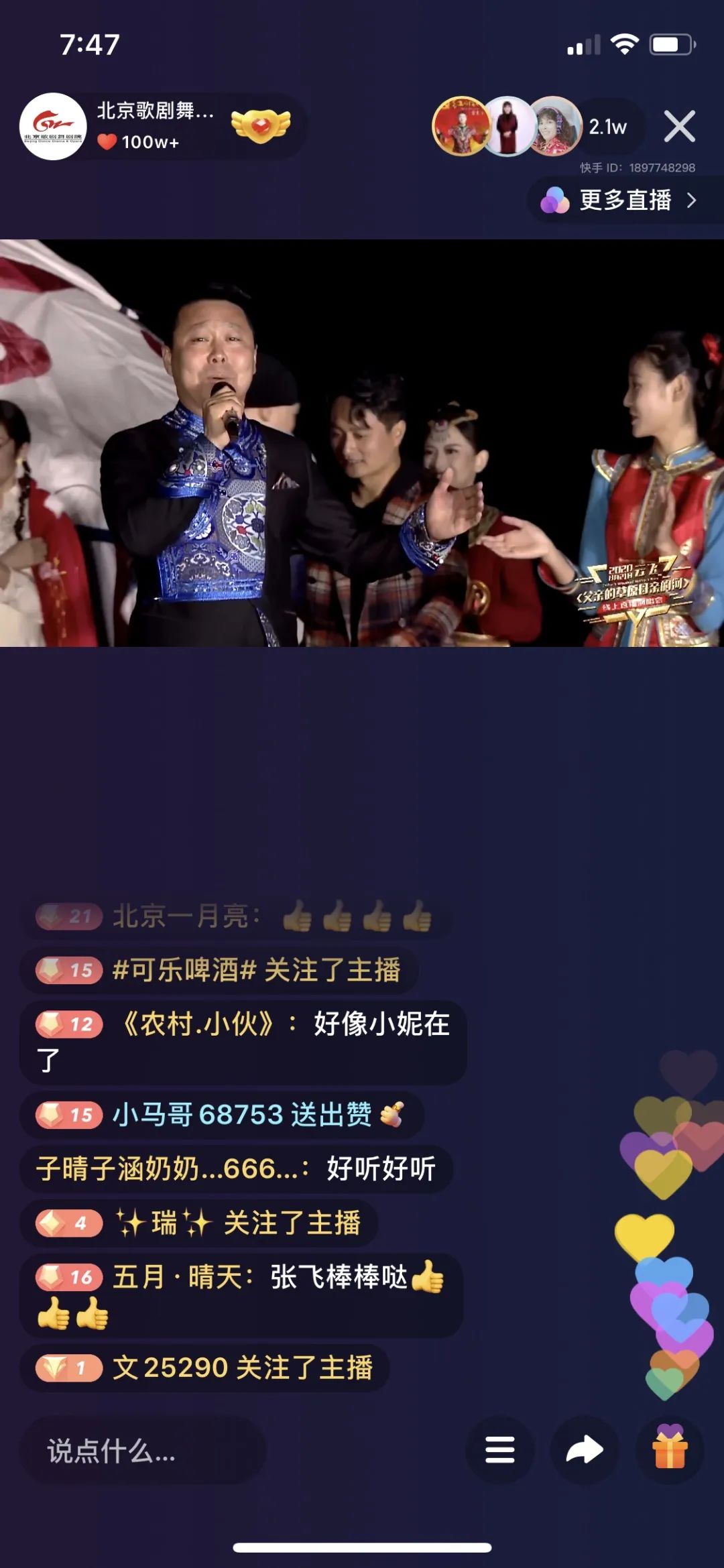Open the 2.1w viewer list
The height and width of the screenshot is (1568, 724).
[607, 127]
